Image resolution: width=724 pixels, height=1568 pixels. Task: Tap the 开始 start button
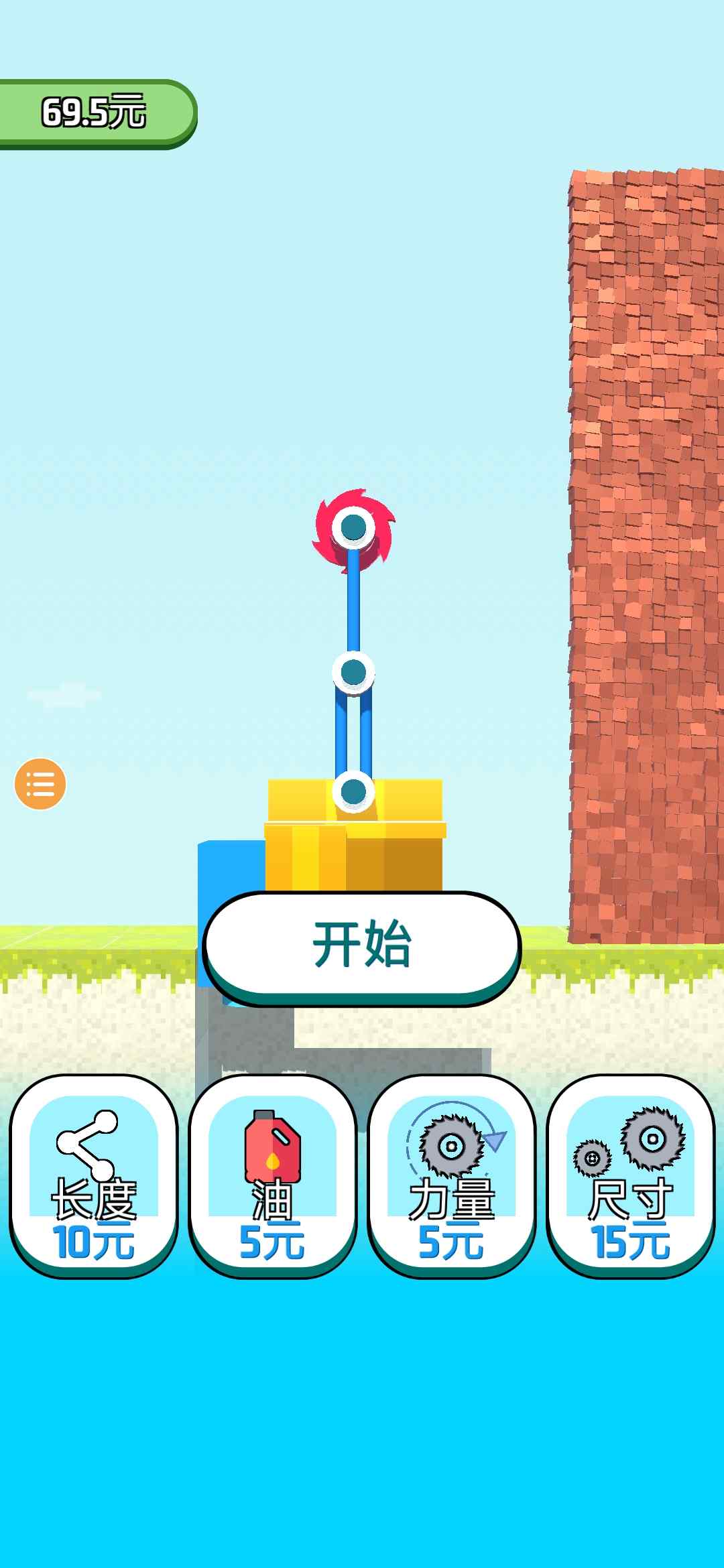point(362,946)
